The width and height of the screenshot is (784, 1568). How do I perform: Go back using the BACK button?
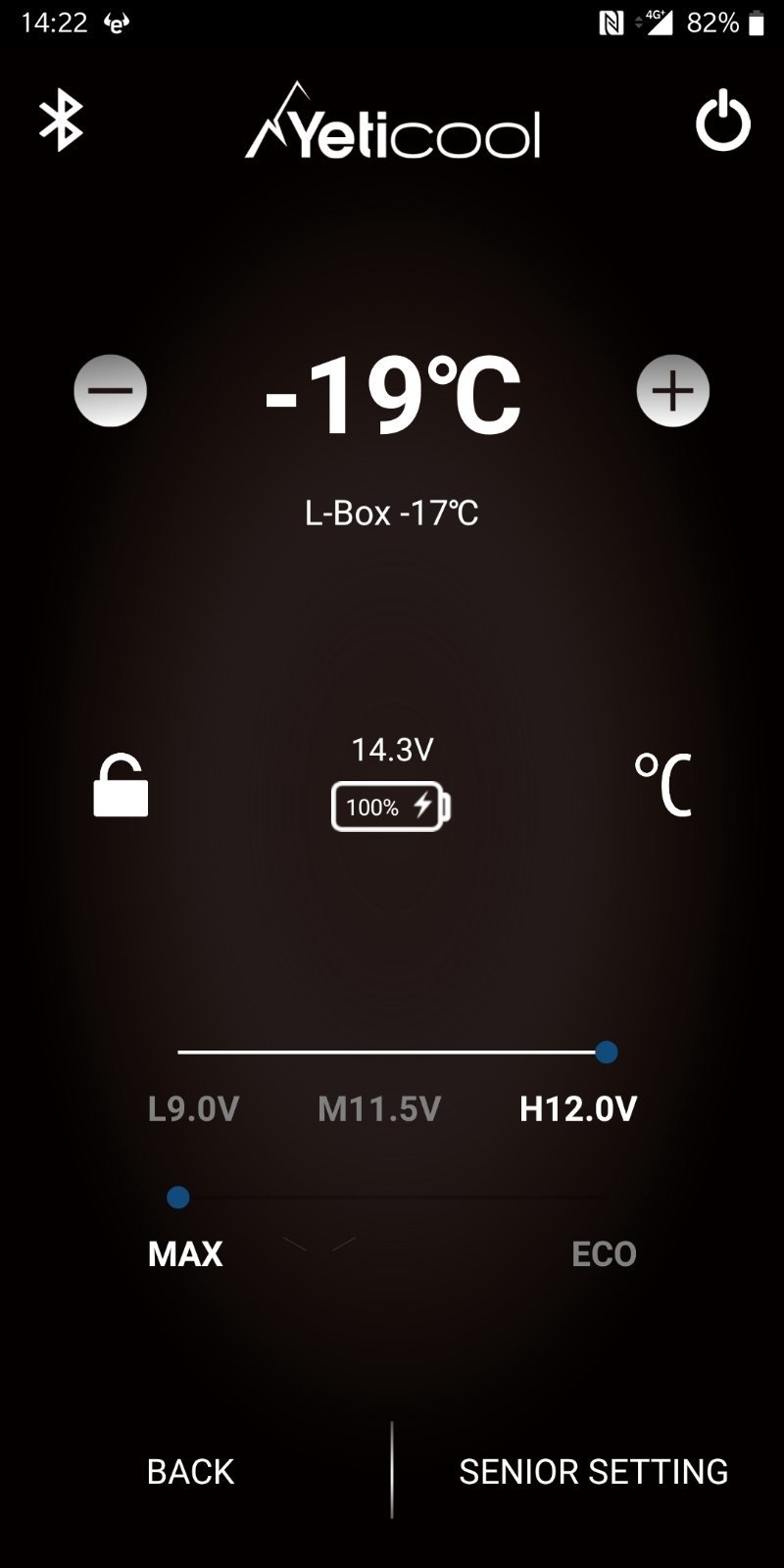(190, 1471)
